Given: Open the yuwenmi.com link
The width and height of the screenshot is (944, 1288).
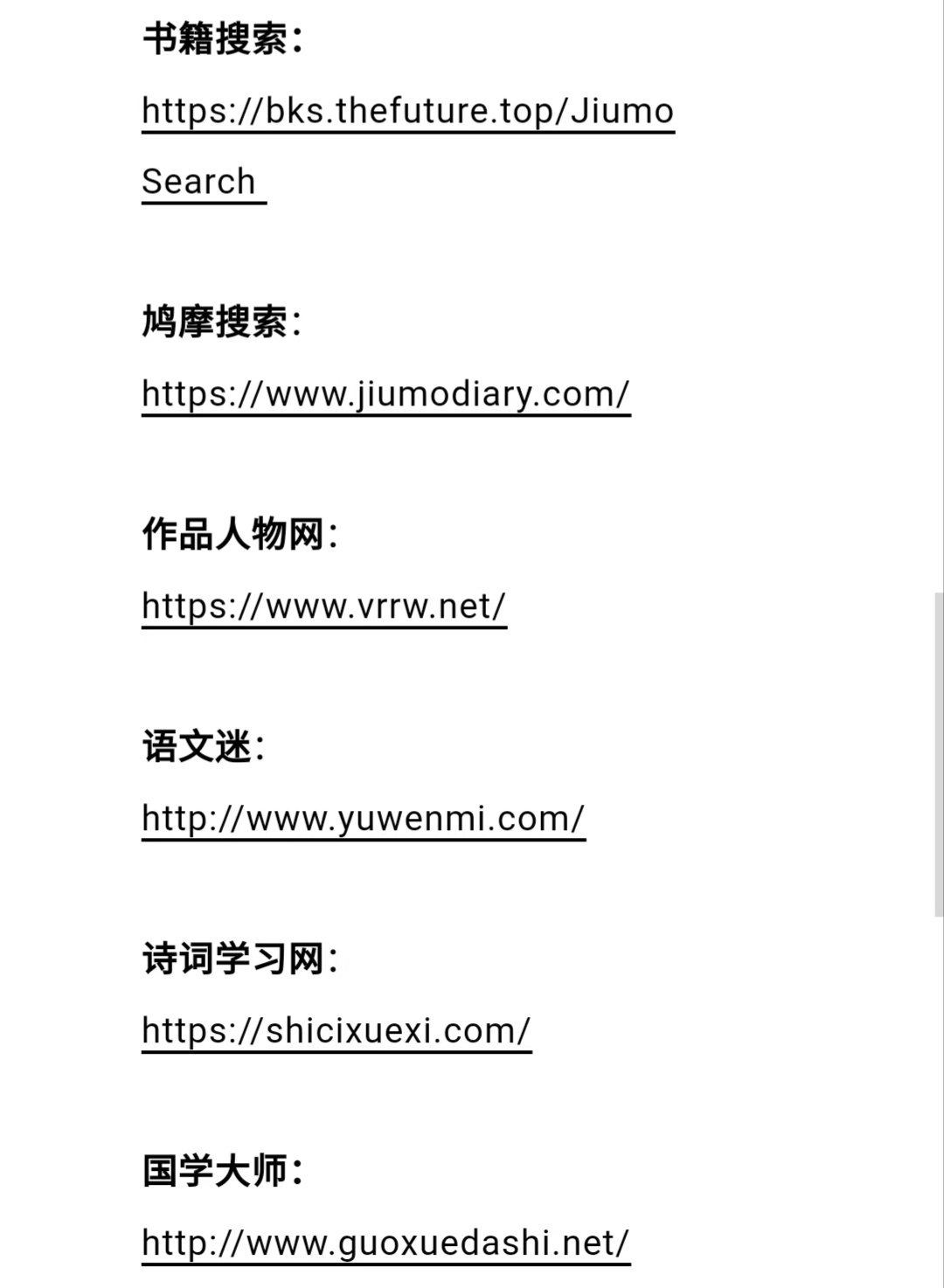Looking at the screenshot, I should (x=363, y=819).
